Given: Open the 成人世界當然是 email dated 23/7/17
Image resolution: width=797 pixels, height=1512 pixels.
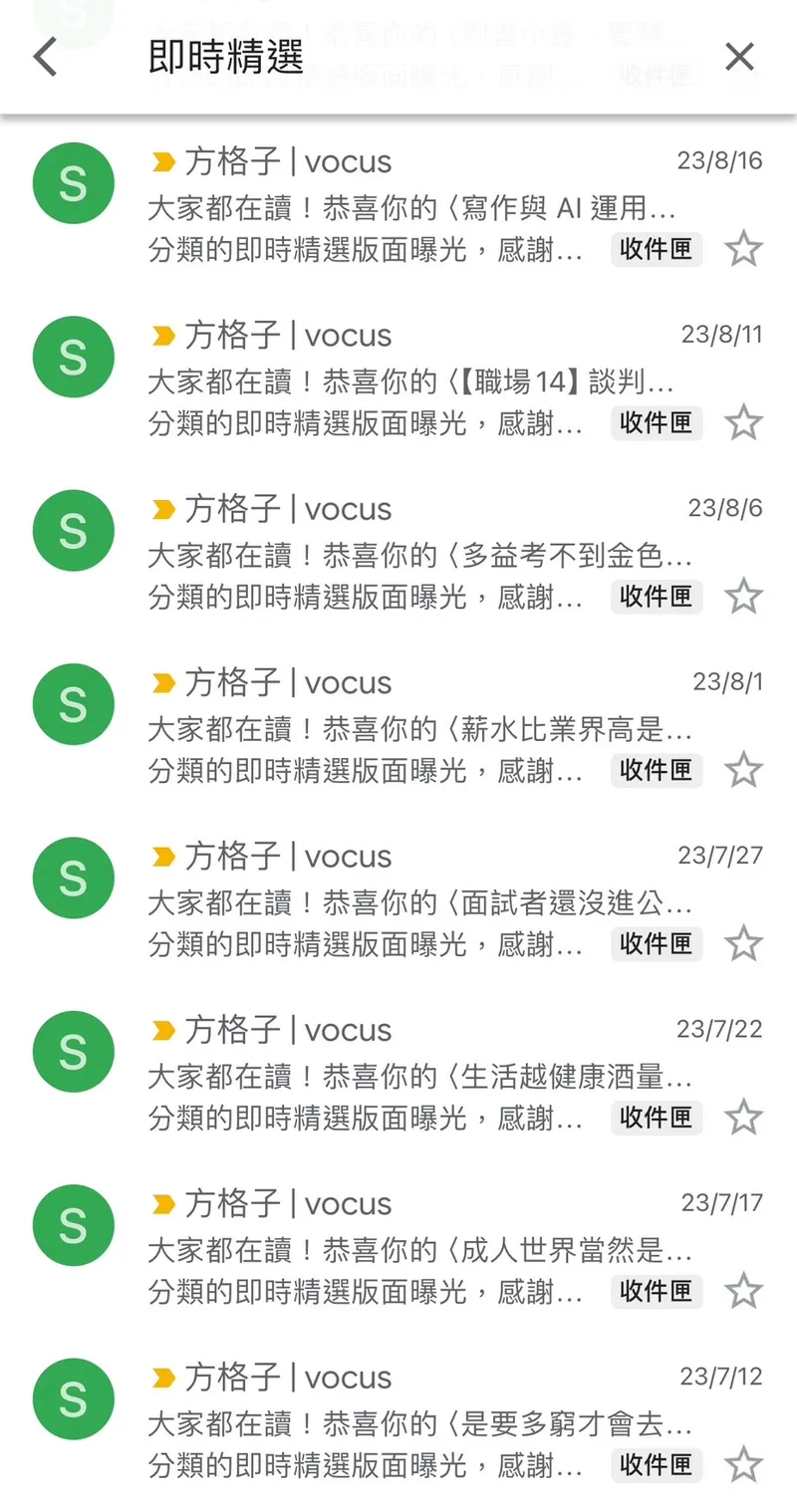Looking at the screenshot, I should (x=398, y=1250).
